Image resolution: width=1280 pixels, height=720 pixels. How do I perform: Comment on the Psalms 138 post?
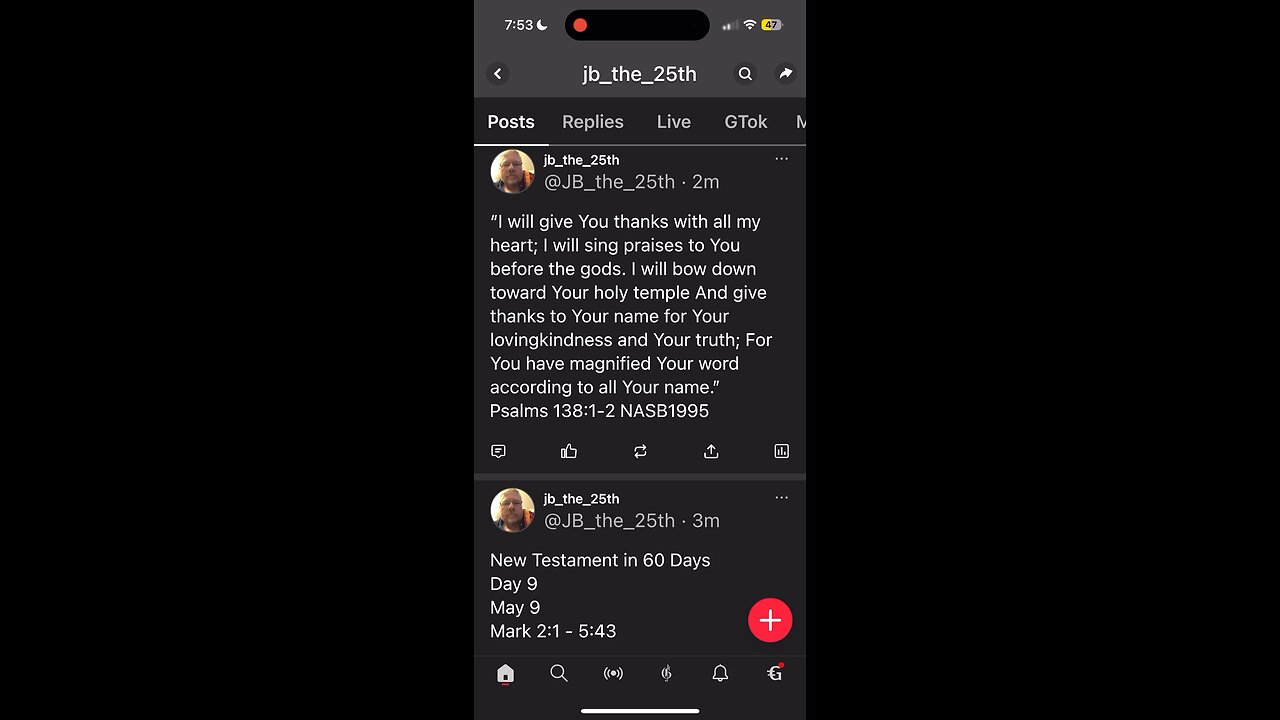[499, 452]
